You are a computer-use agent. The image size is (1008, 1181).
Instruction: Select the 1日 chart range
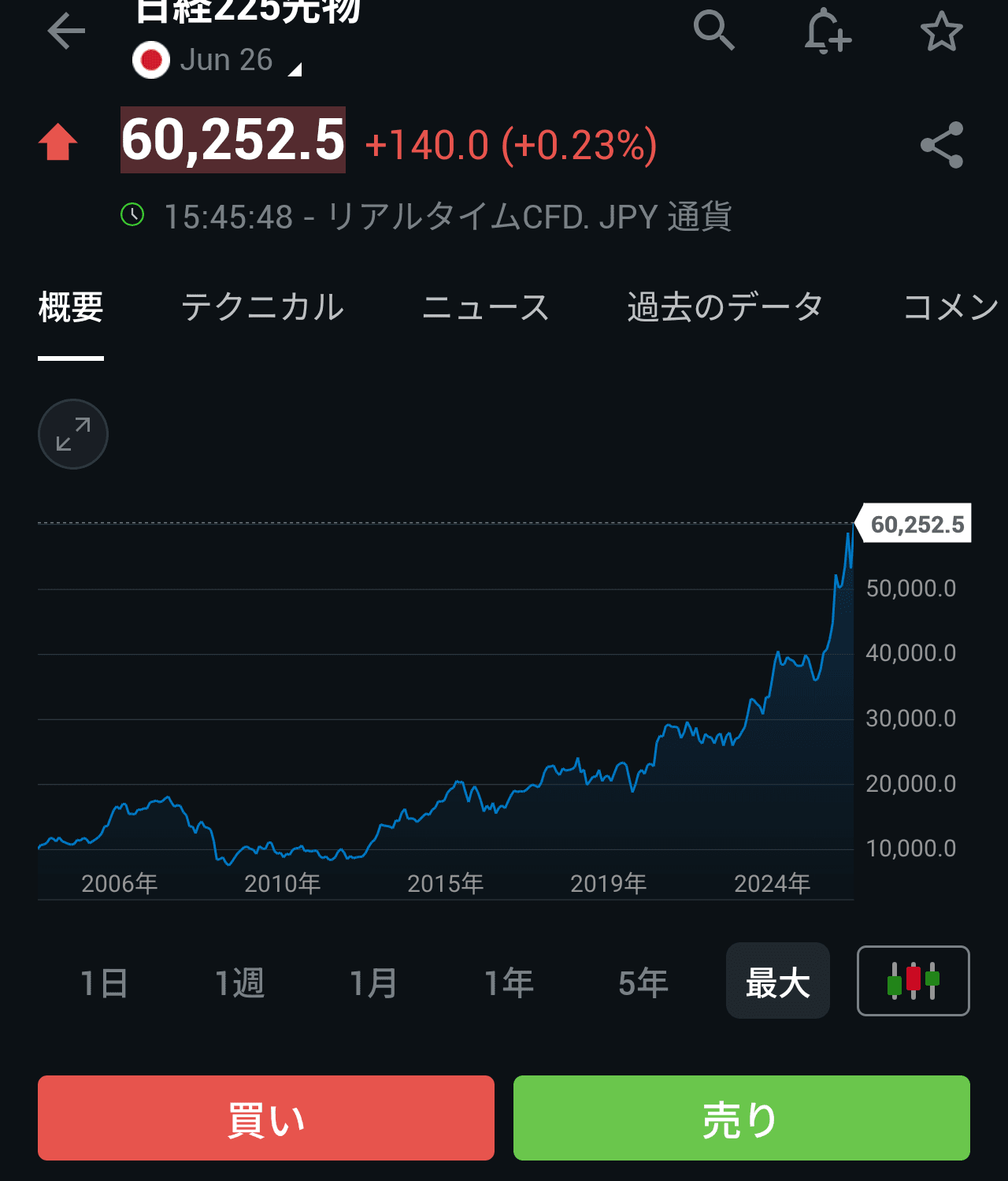(105, 982)
